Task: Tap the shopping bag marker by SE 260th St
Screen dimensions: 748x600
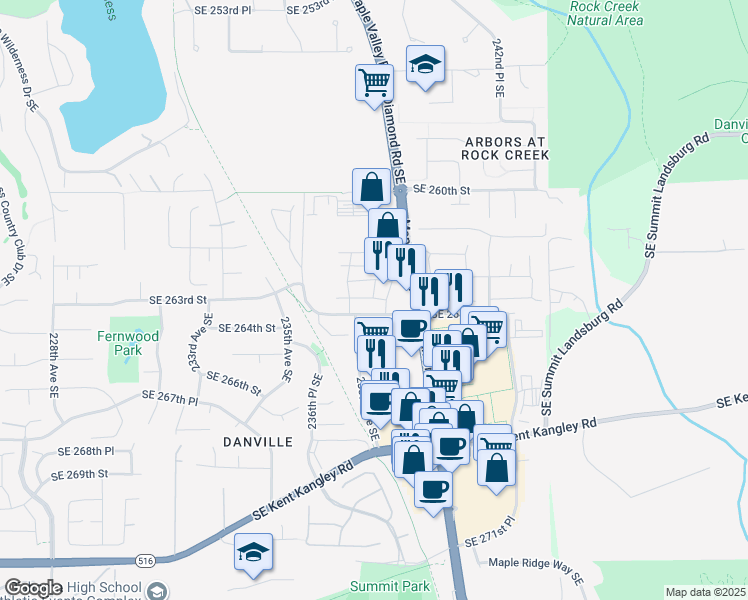Action: 371,186
